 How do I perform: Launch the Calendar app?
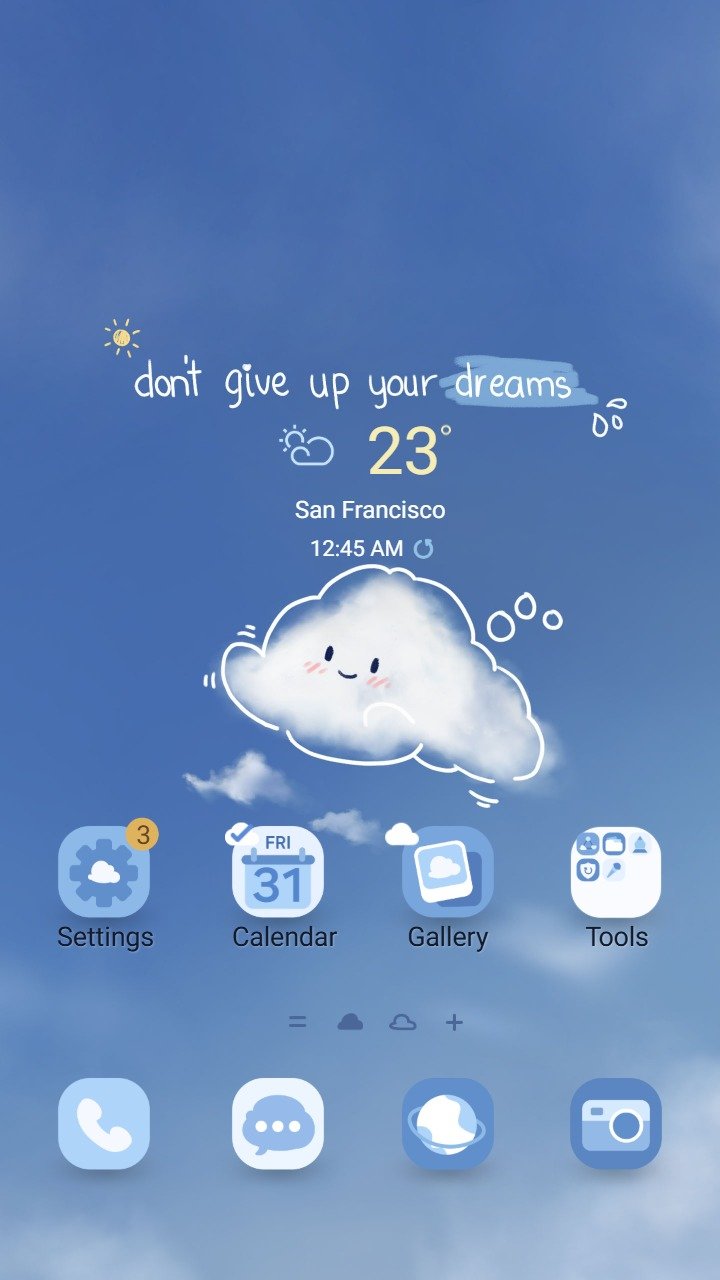(278, 872)
